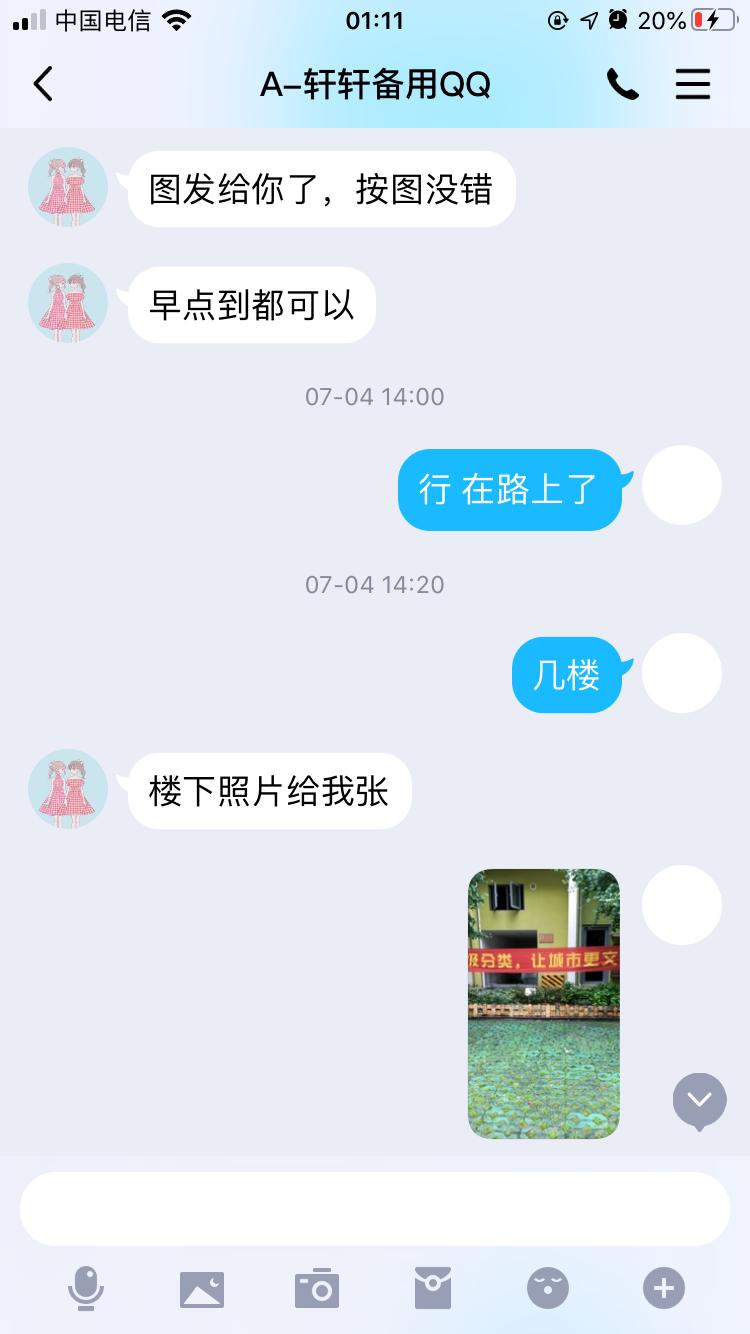Tap the plus icon for more chat options
750x1334 pixels.
(x=662, y=1288)
